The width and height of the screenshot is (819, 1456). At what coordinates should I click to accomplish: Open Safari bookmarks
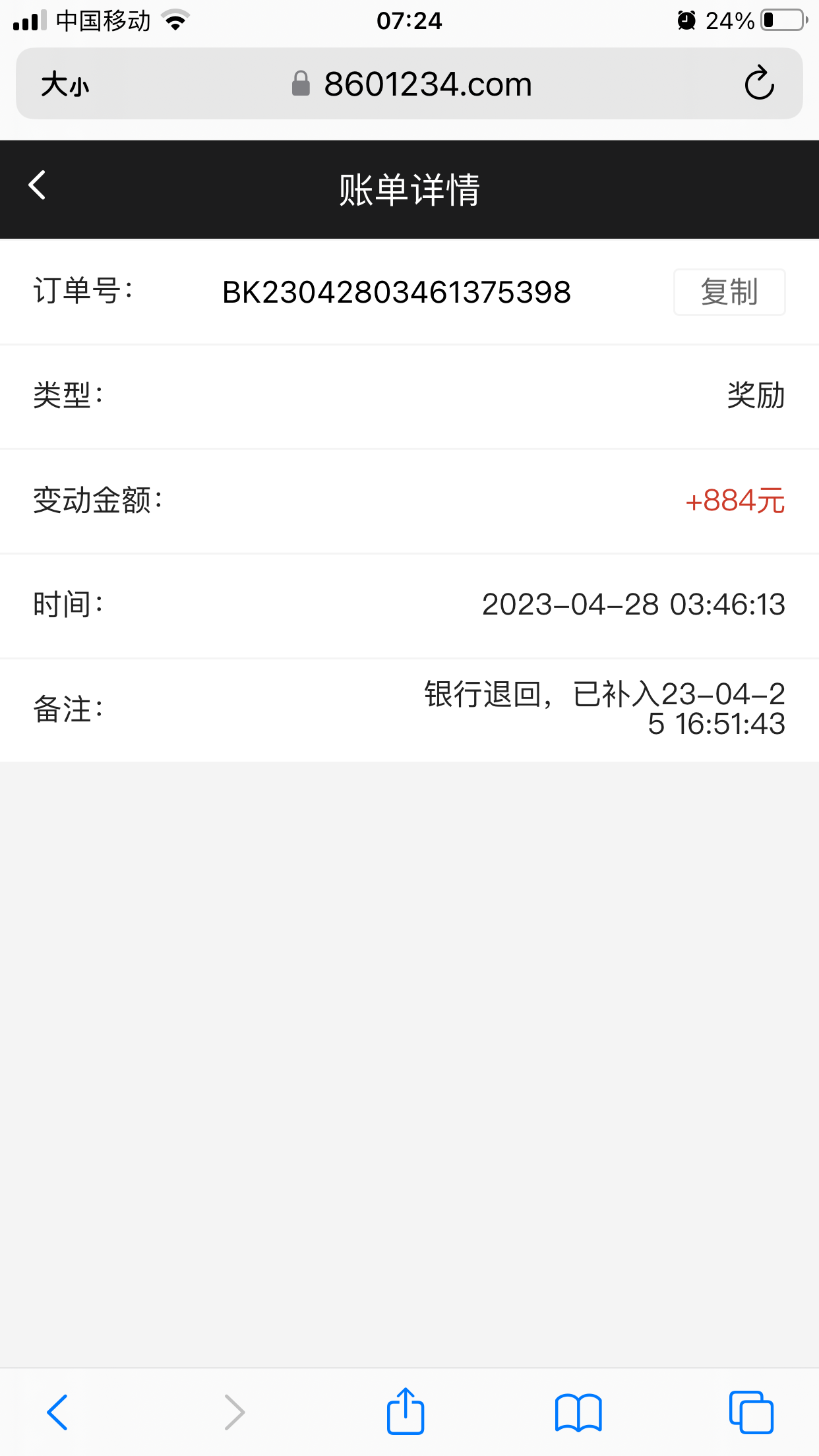tap(578, 1412)
